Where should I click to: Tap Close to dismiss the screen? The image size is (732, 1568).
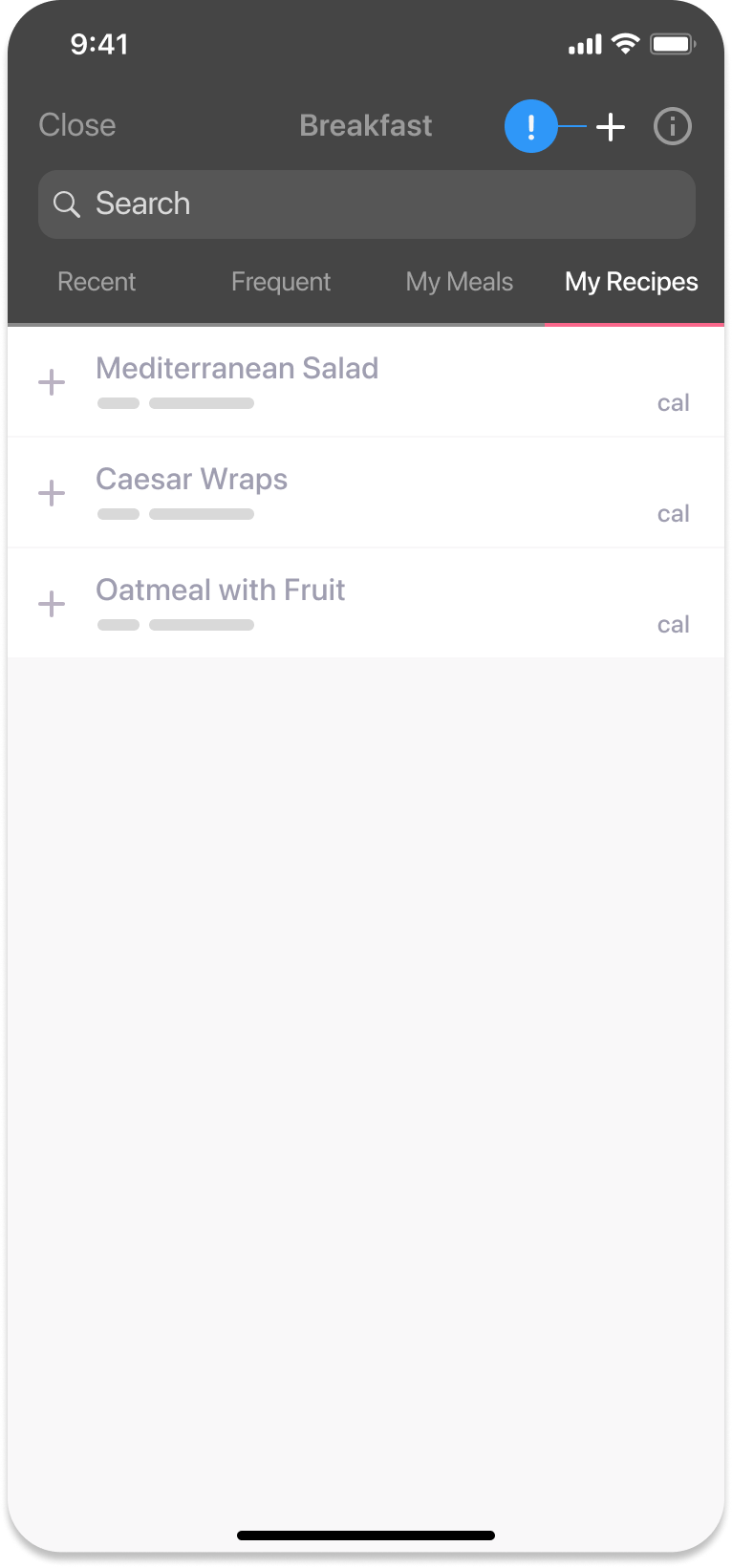(x=76, y=125)
